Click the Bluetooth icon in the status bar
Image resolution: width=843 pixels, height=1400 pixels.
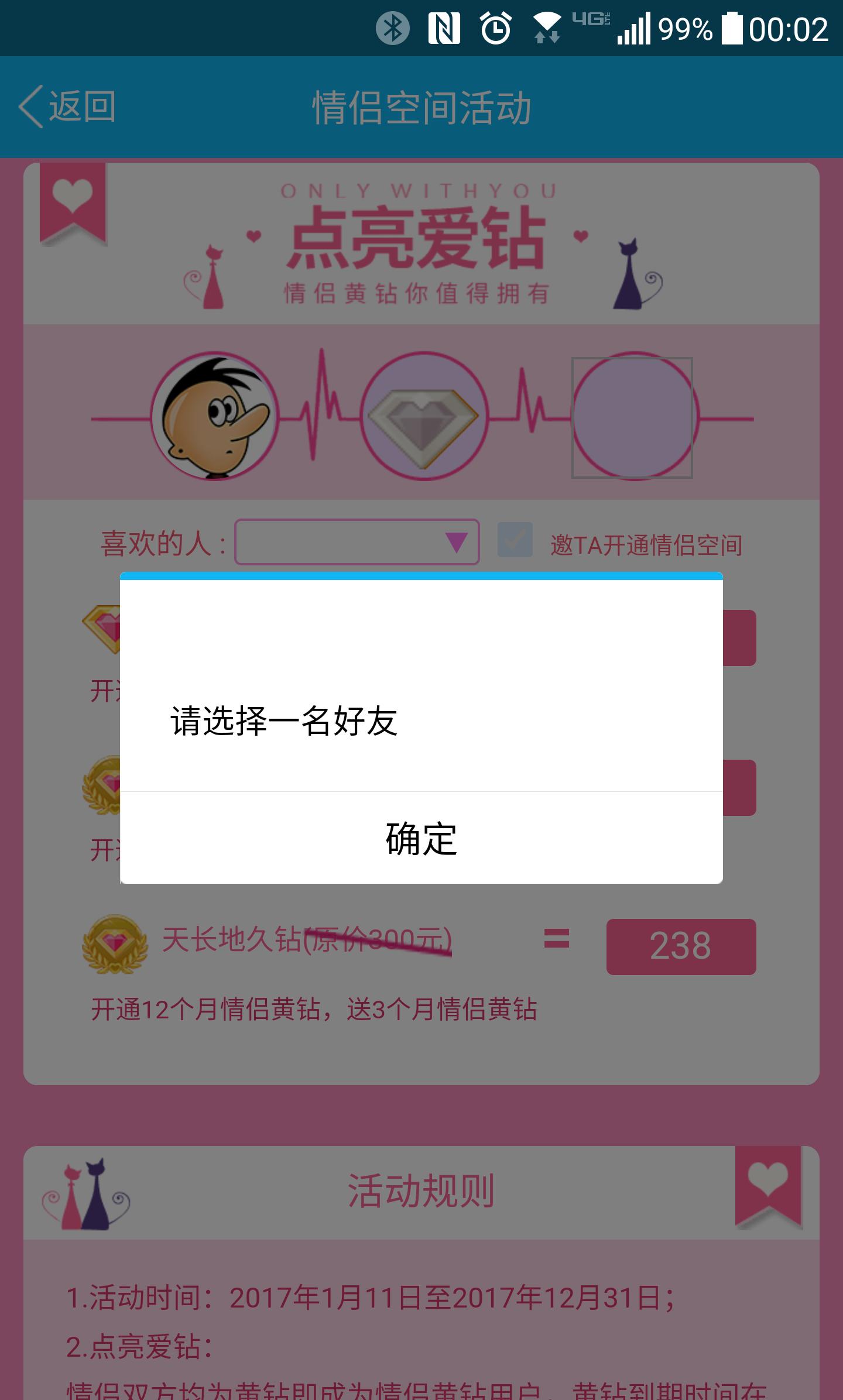(x=393, y=26)
